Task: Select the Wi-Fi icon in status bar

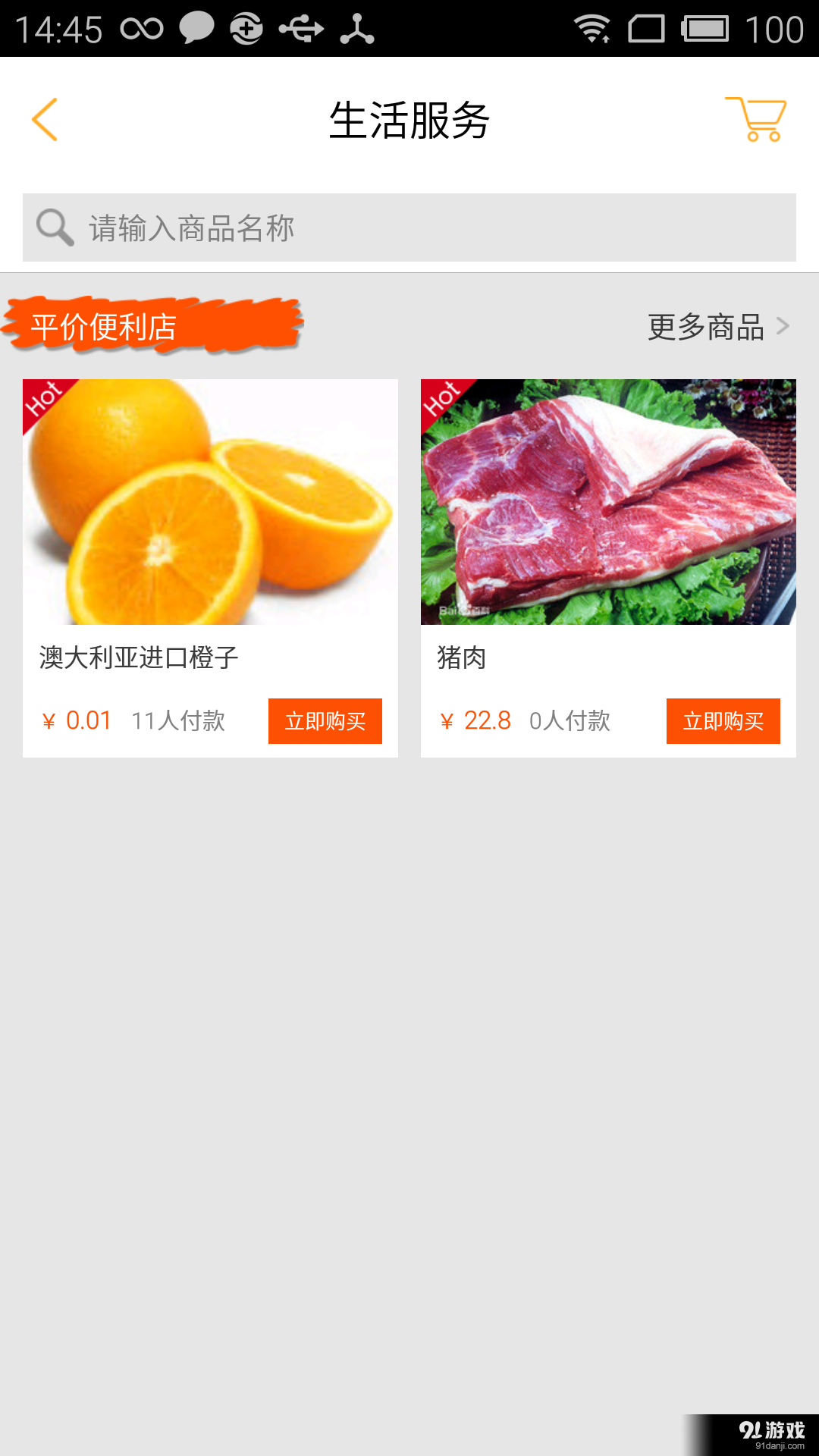Action: tap(592, 29)
